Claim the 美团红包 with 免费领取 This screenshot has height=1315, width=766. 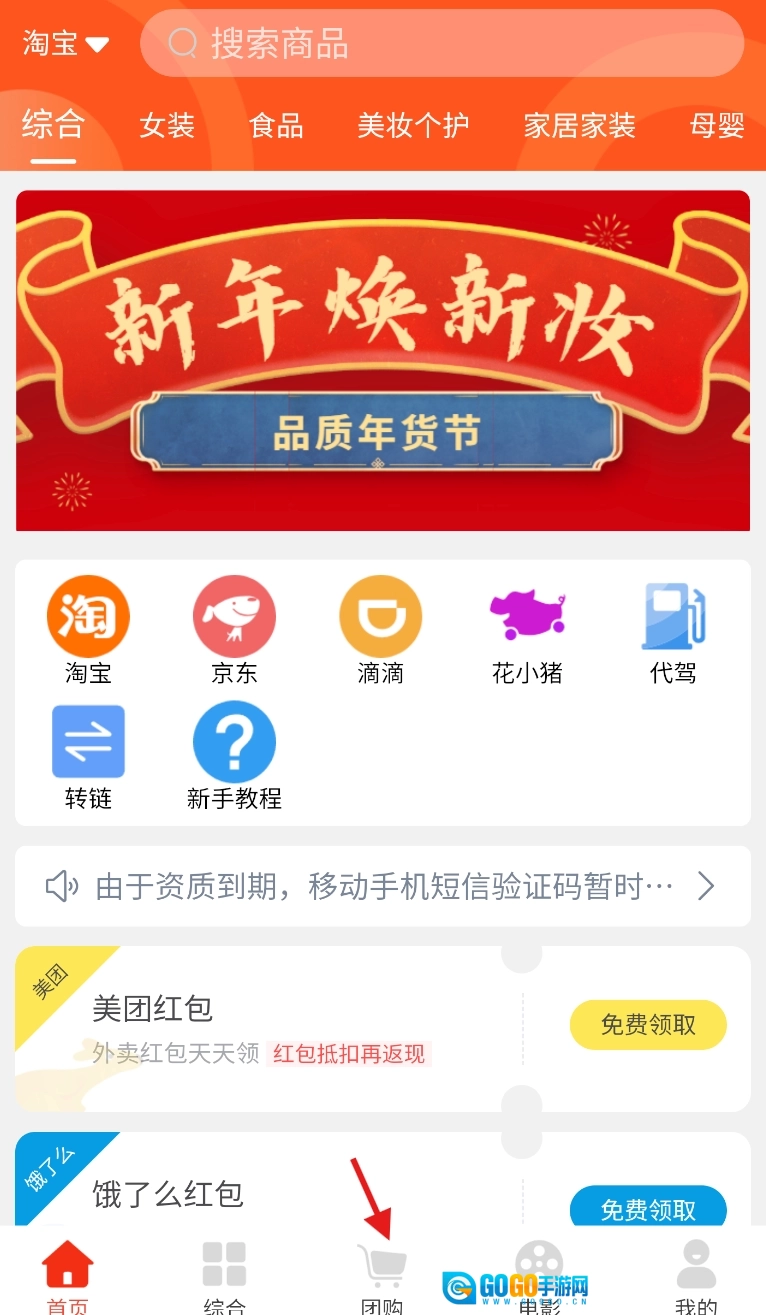click(648, 1025)
